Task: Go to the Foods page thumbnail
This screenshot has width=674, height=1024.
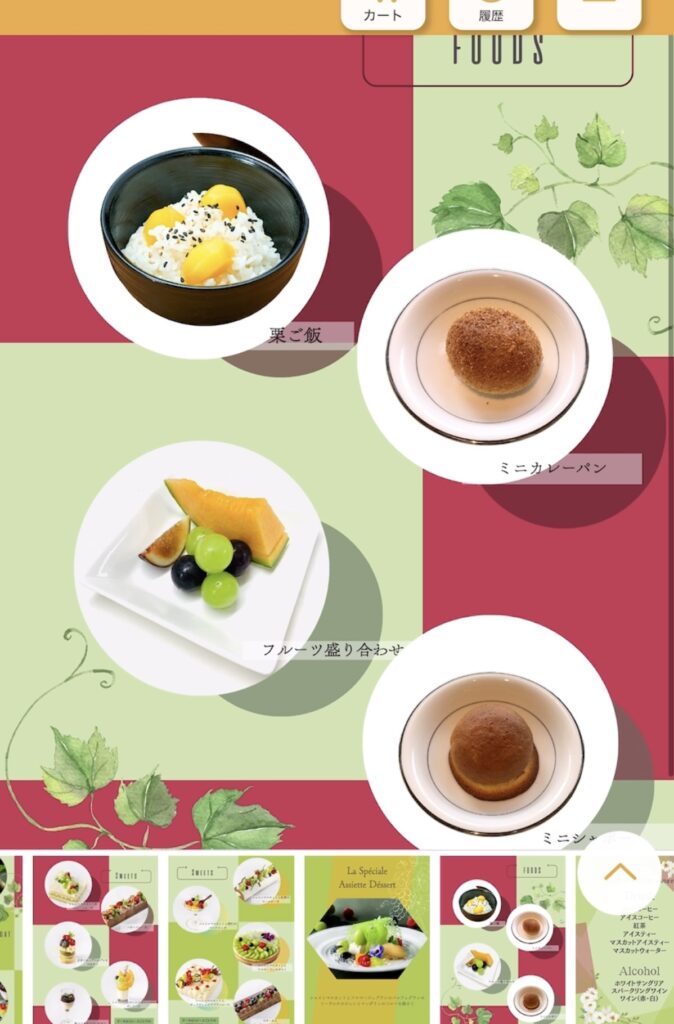Action: click(502, 938)
